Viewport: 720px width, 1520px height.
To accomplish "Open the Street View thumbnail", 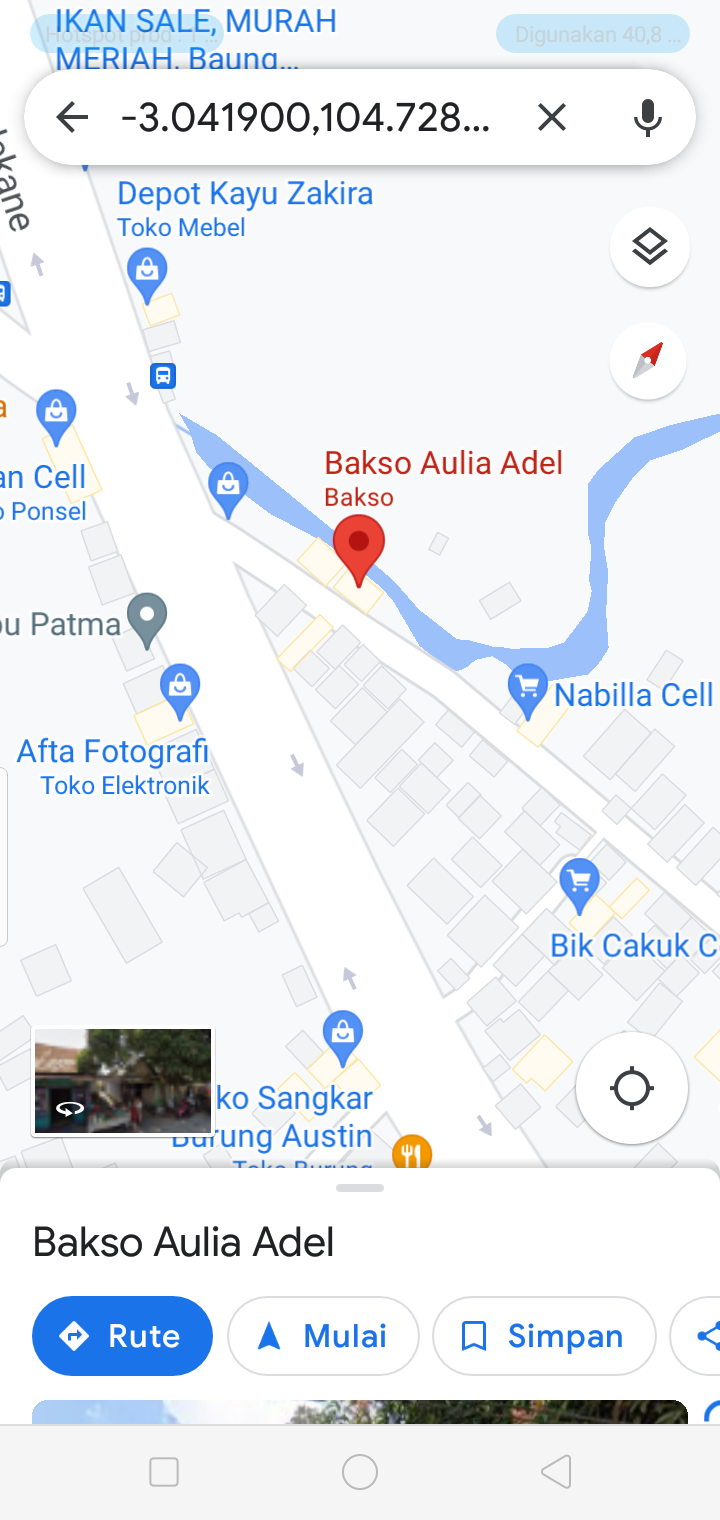I will 122,1081.
